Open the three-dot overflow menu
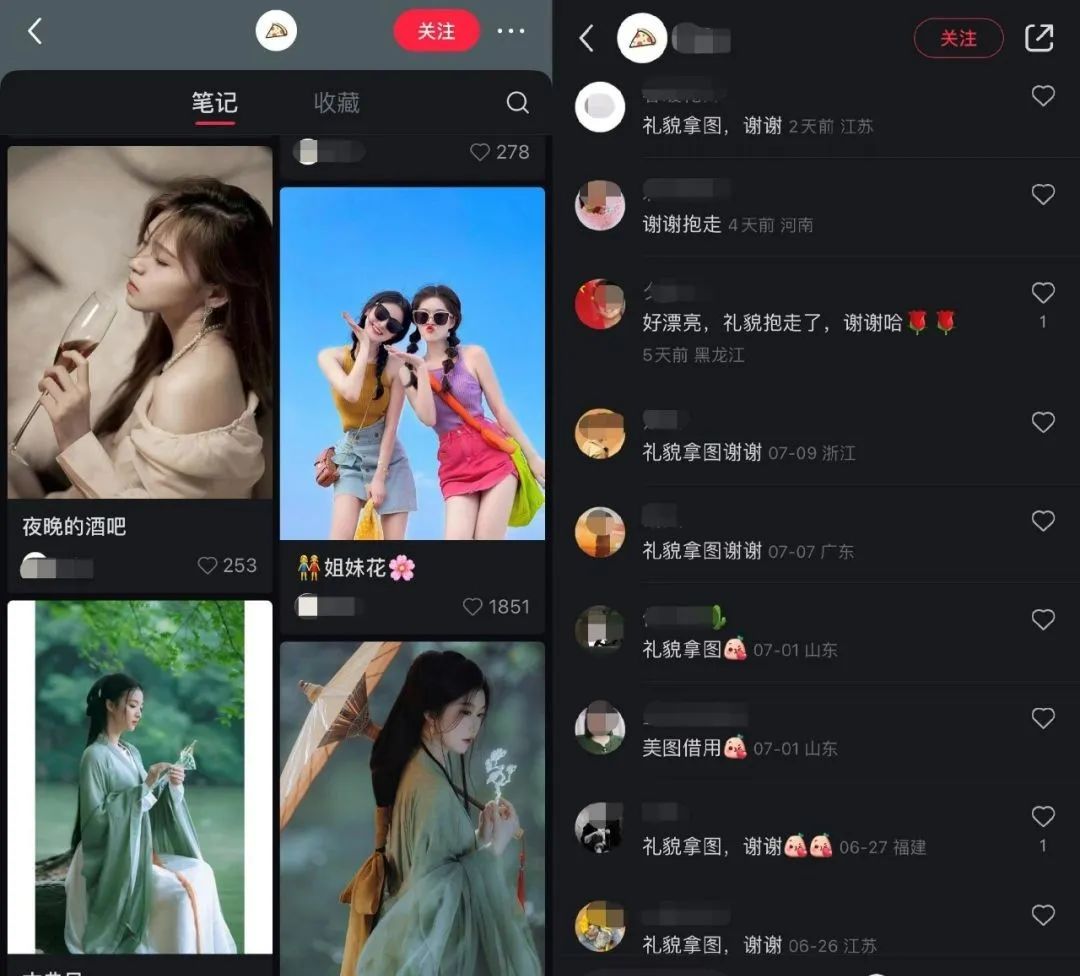 tap(510, 32)
